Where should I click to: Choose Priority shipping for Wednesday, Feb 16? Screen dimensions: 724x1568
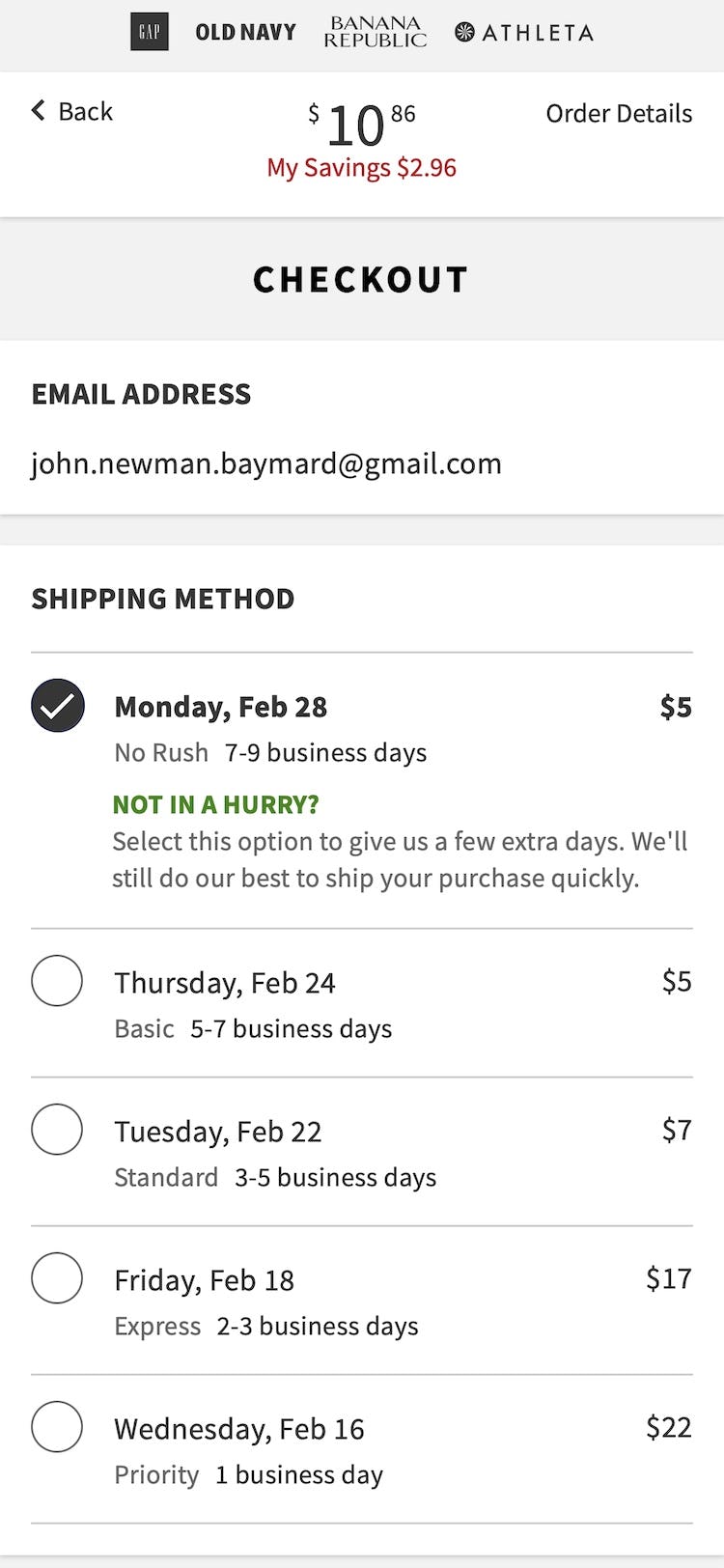tap(57, 1427)
